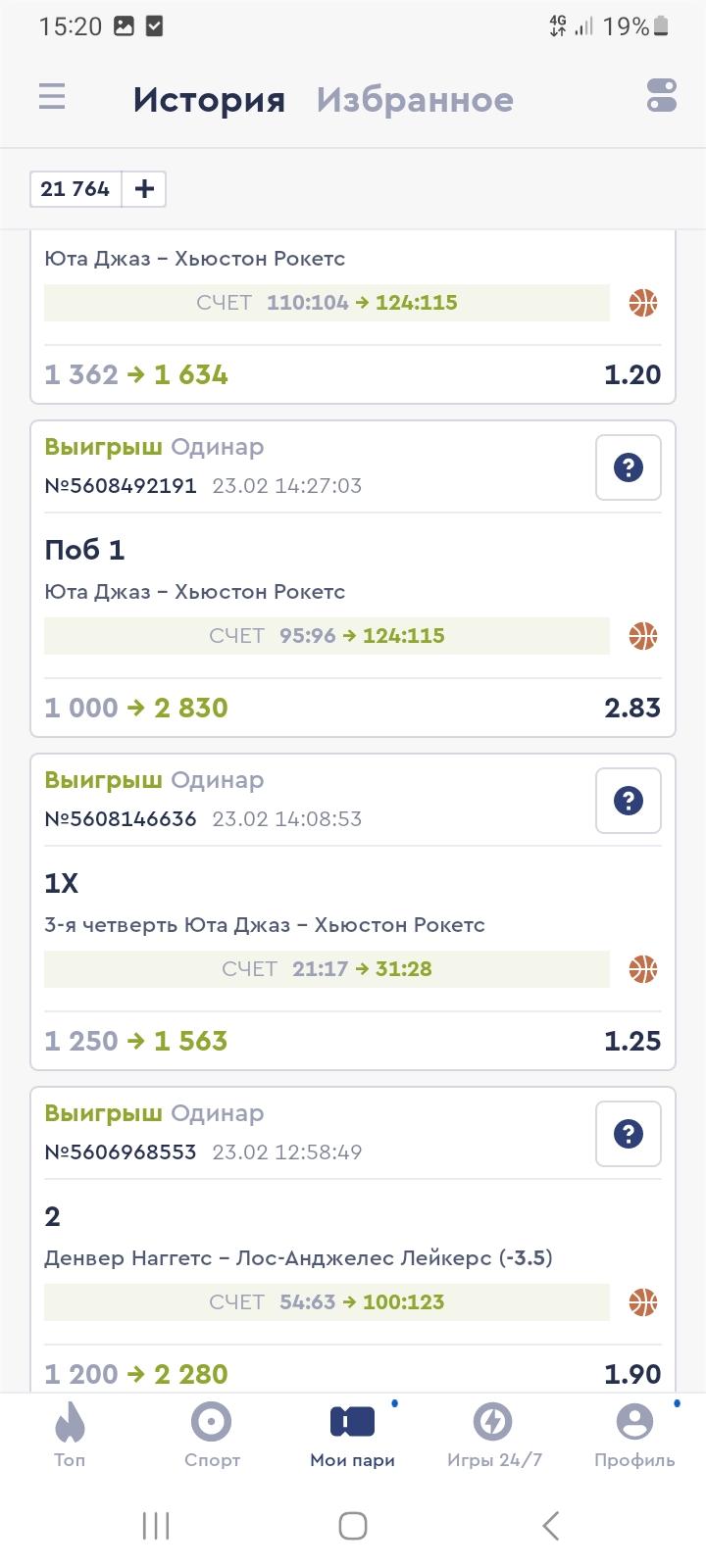Open the Денвер Наггетс – Лейкерс bet card

coord(353,1240)
